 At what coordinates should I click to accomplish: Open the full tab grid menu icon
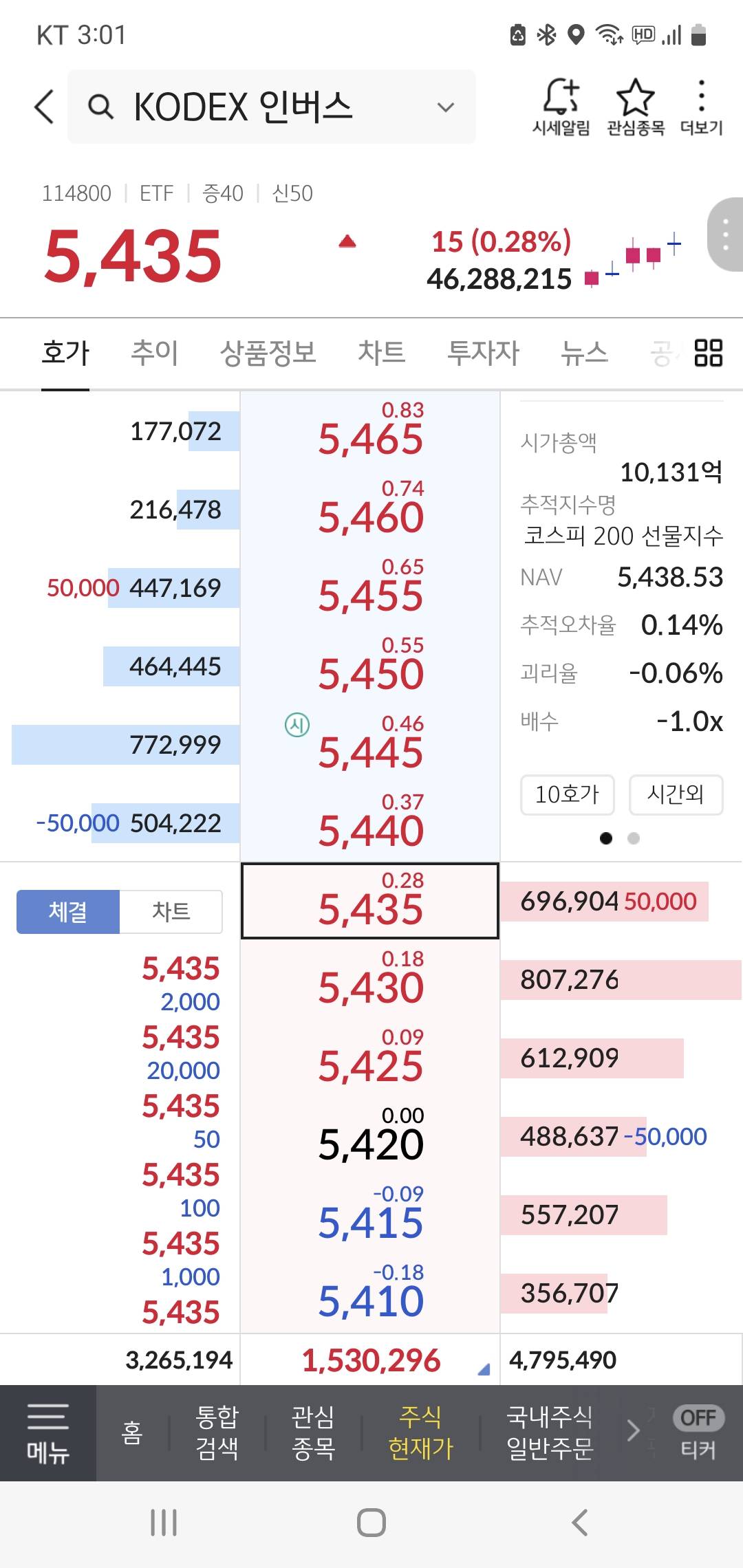708,353
